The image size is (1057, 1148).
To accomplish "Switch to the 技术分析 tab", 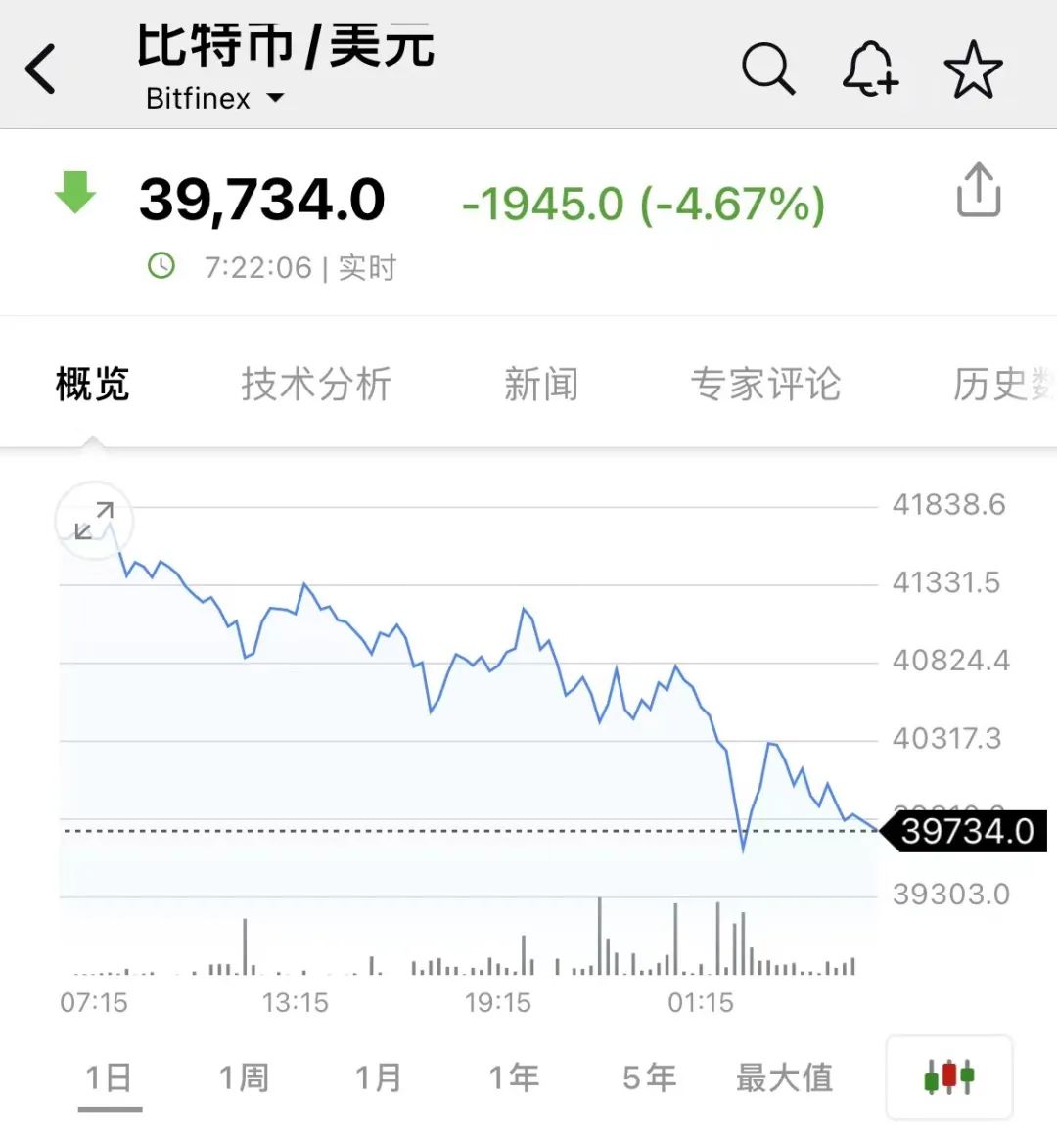I will (316, 384).
